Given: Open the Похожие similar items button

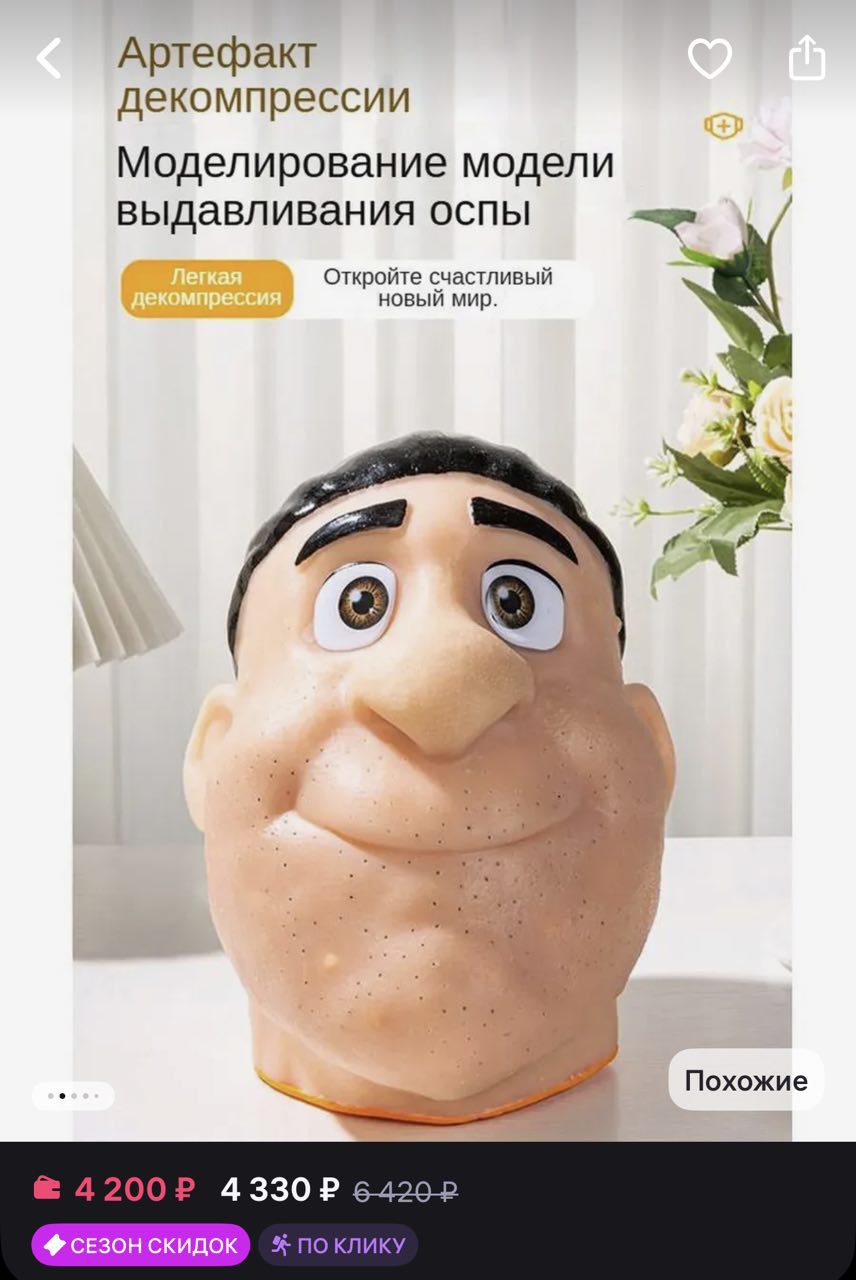Looking at the screenshot, I should click(x=746, y=1080).
